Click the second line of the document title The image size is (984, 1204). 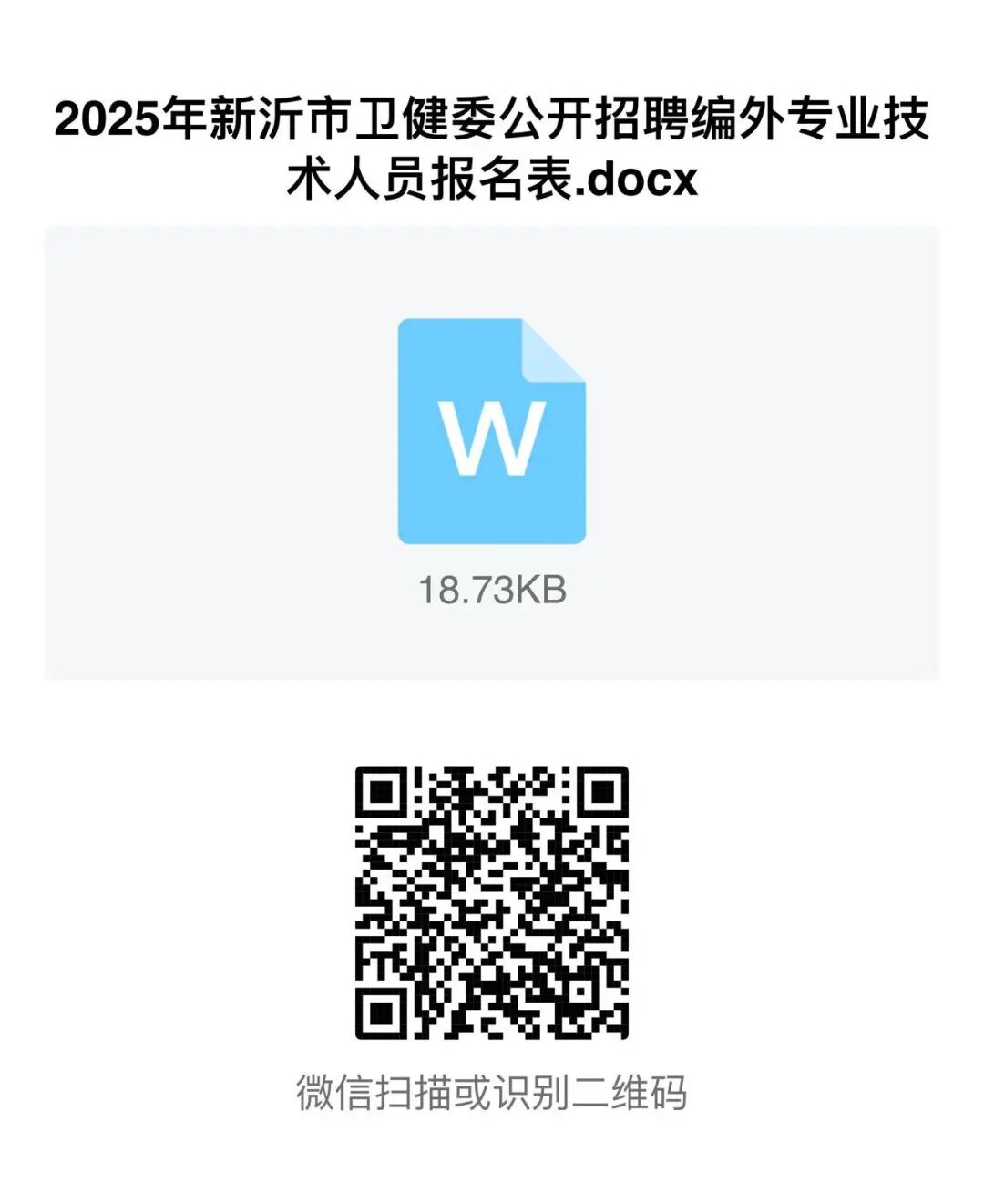tap(492, 180)
